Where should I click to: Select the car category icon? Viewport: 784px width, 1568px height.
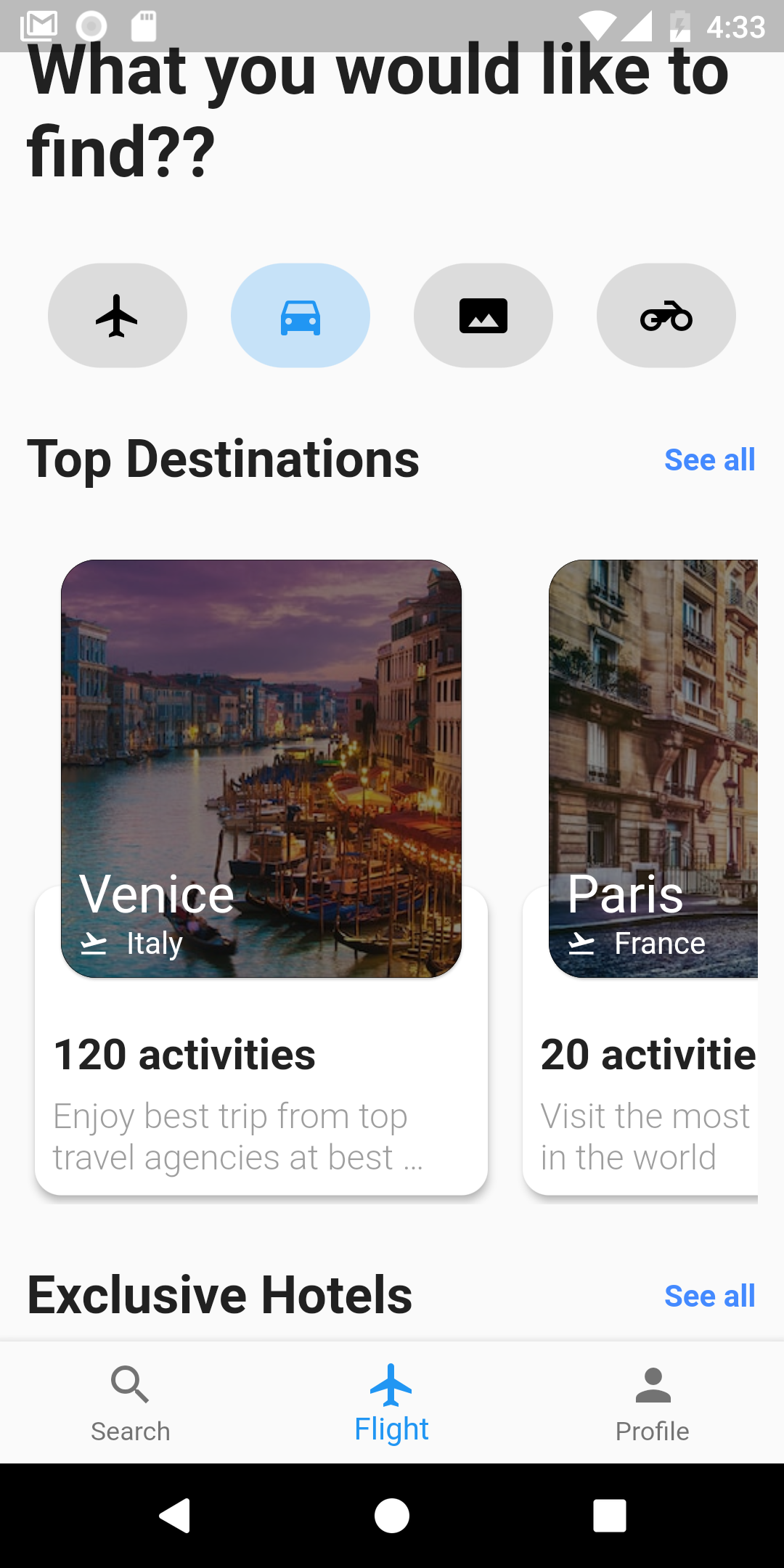300,315
